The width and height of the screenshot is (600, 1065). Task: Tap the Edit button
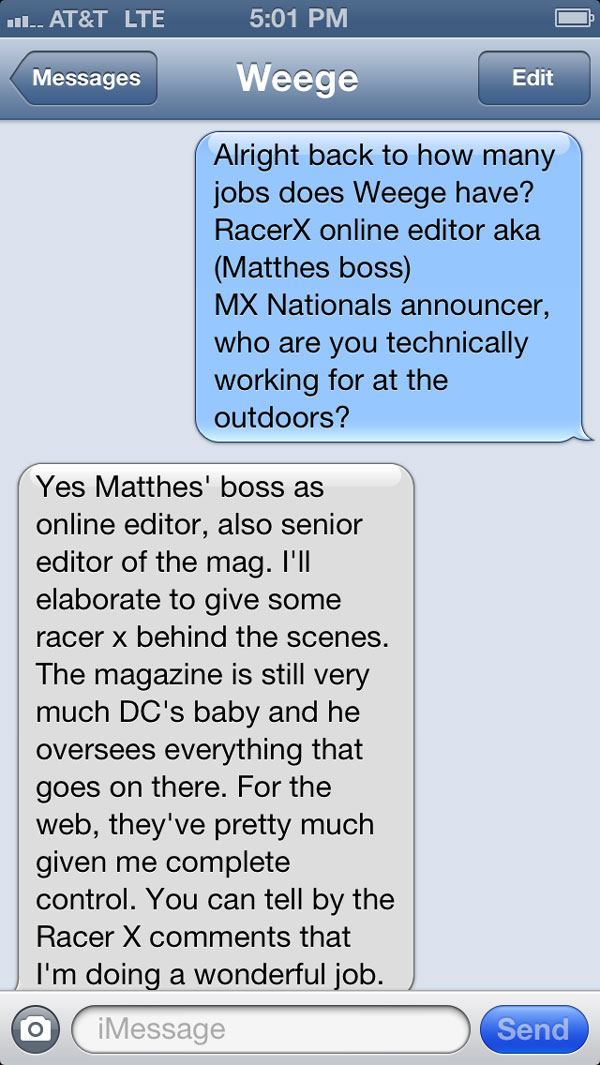coord(532,79)
